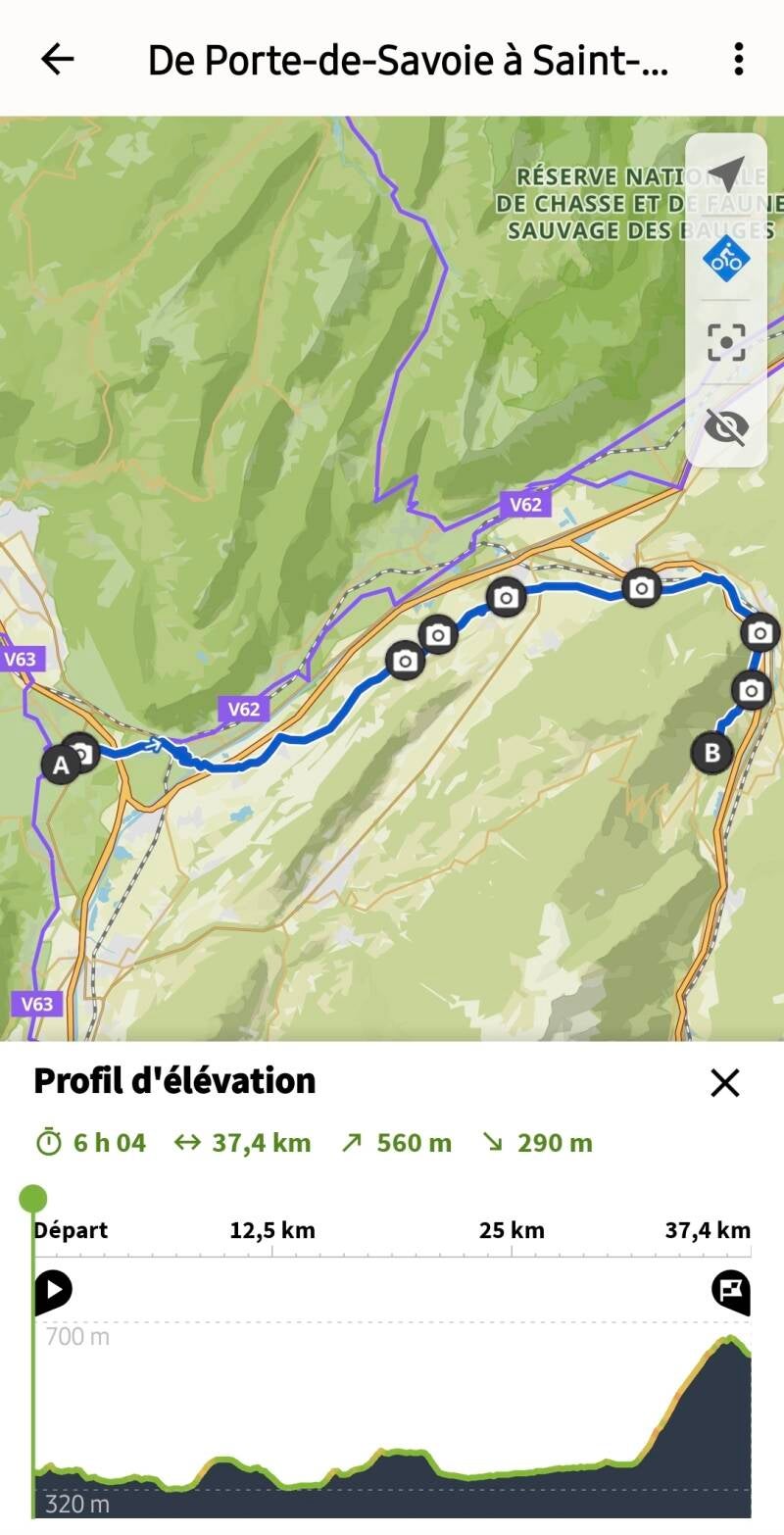Hide photo markers with the eye icon

tap(726, 426)
